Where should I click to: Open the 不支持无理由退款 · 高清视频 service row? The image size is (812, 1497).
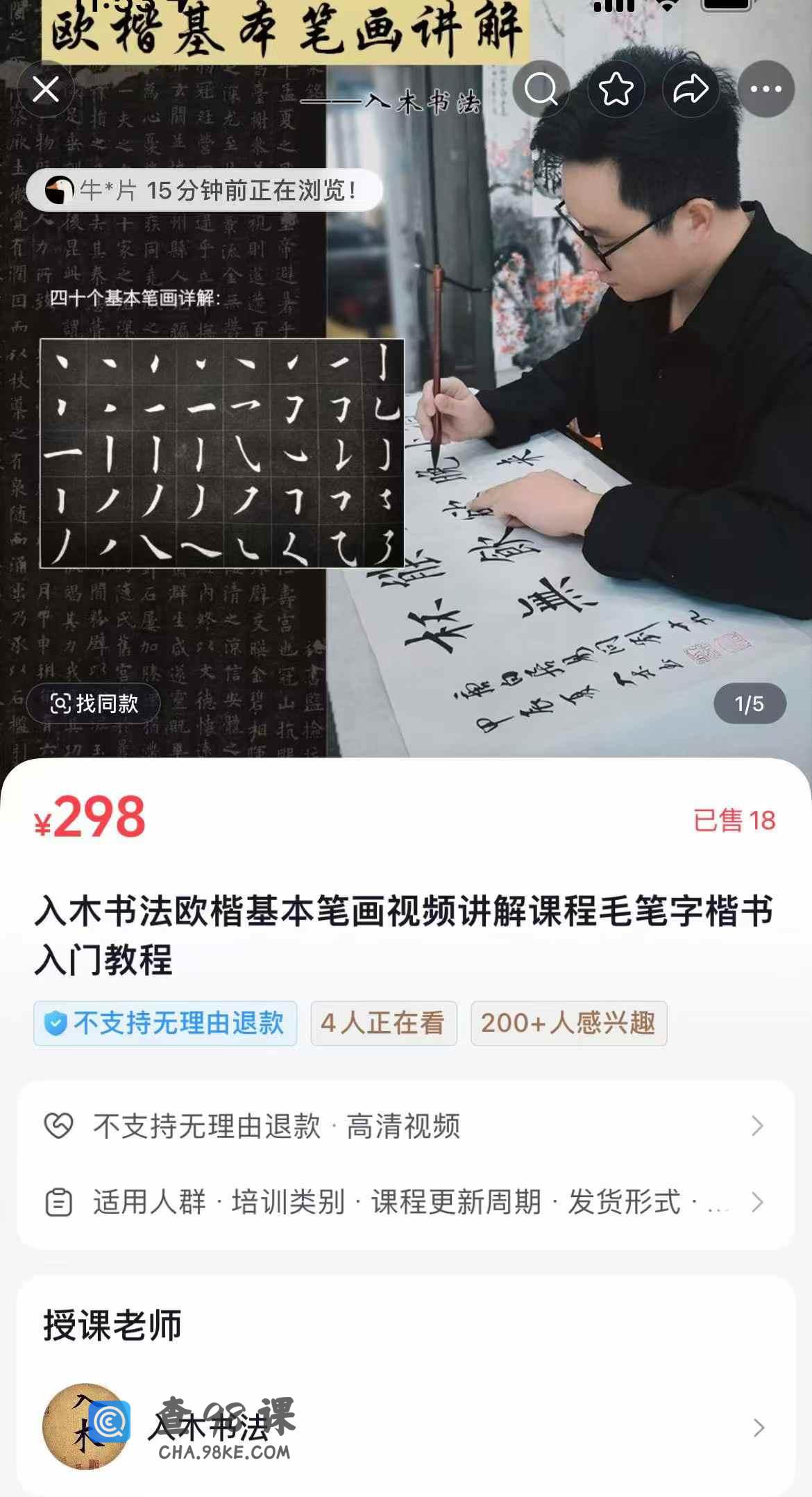[405, 1126]
